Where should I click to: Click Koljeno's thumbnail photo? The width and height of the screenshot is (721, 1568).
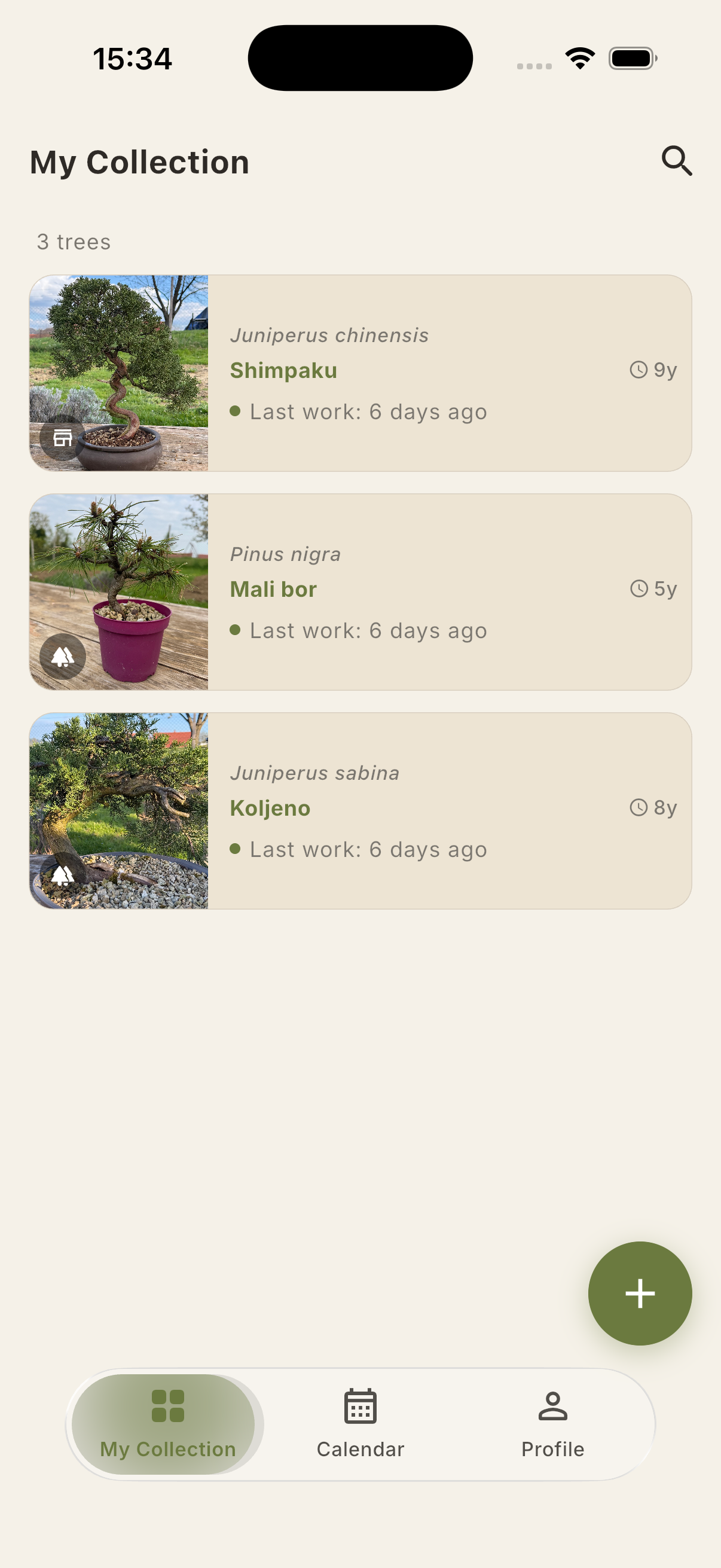pyautogui.click(x=119, y=810)
